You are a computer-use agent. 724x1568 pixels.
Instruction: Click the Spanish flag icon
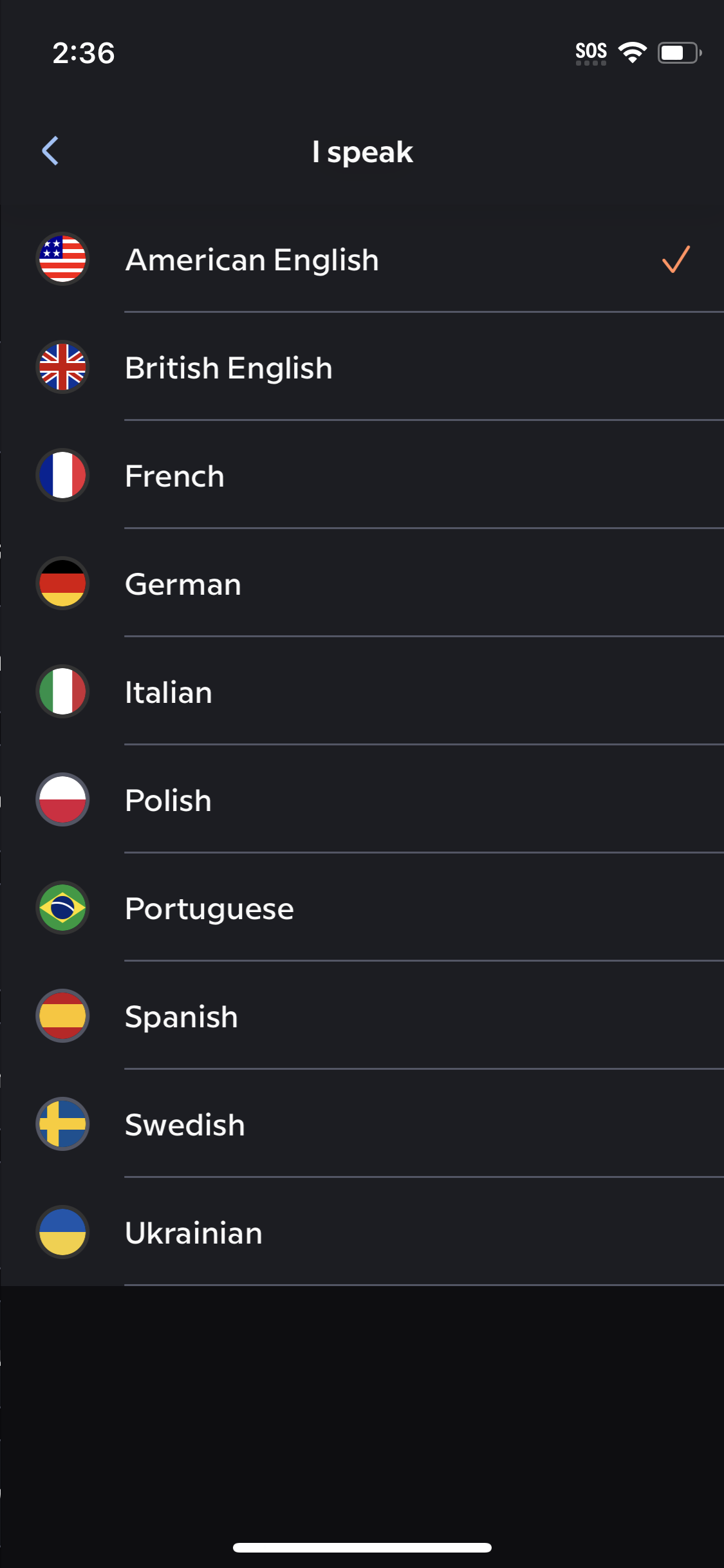[x=62, y=1016]
